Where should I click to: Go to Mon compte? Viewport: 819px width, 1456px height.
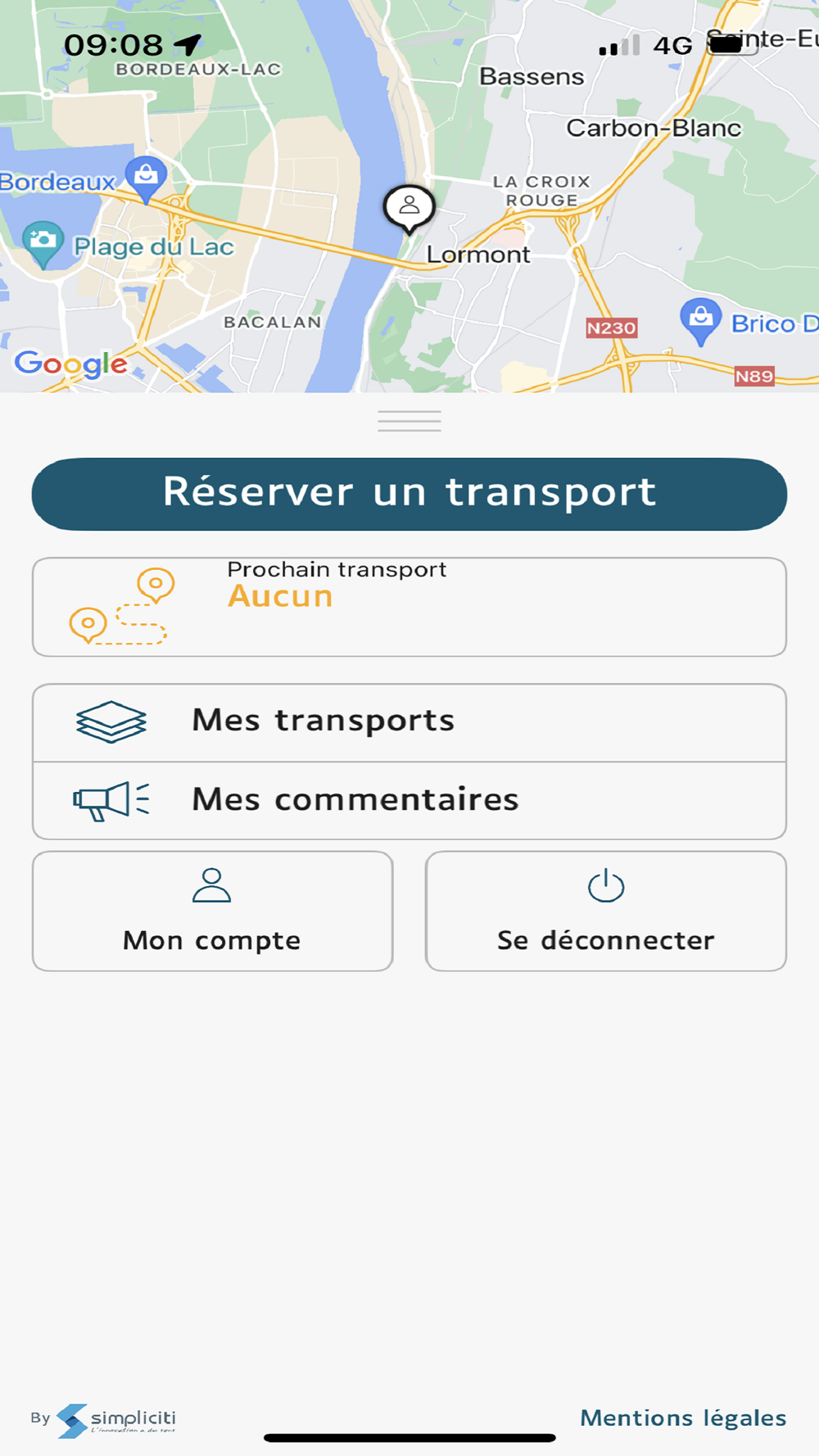tap(212, 911)
